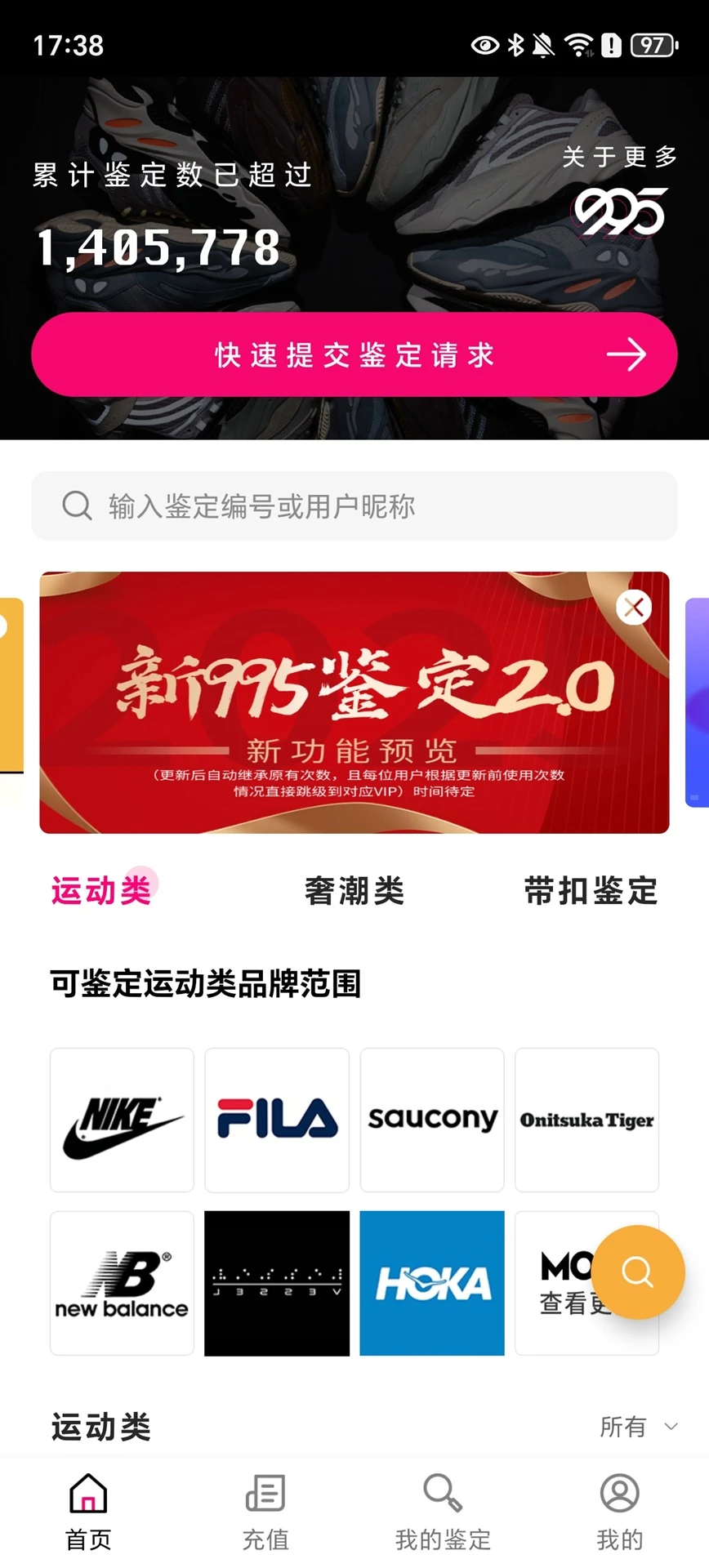Tap the 首页 home tab

(x=88, y=1511)
